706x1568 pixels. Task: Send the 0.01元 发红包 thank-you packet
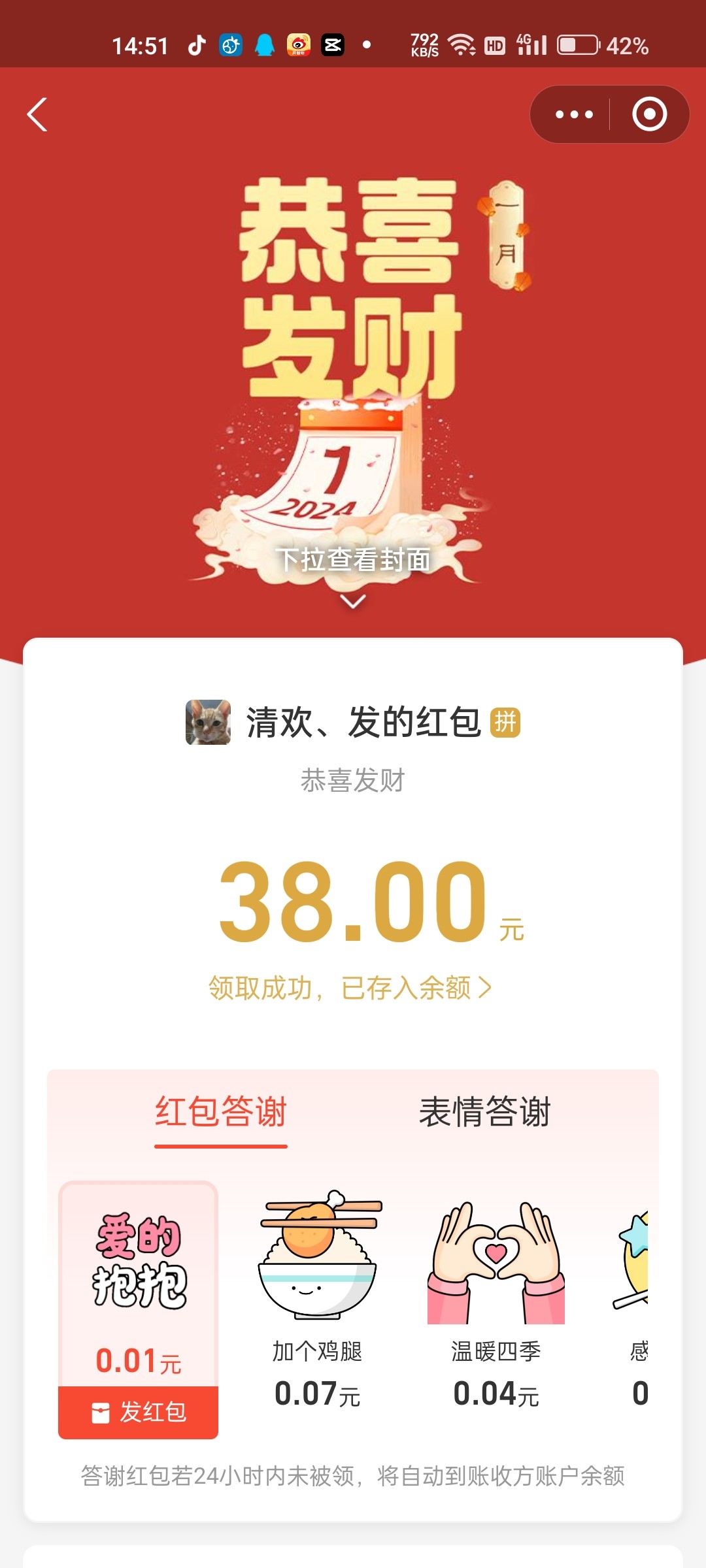tap(139, 1412)
